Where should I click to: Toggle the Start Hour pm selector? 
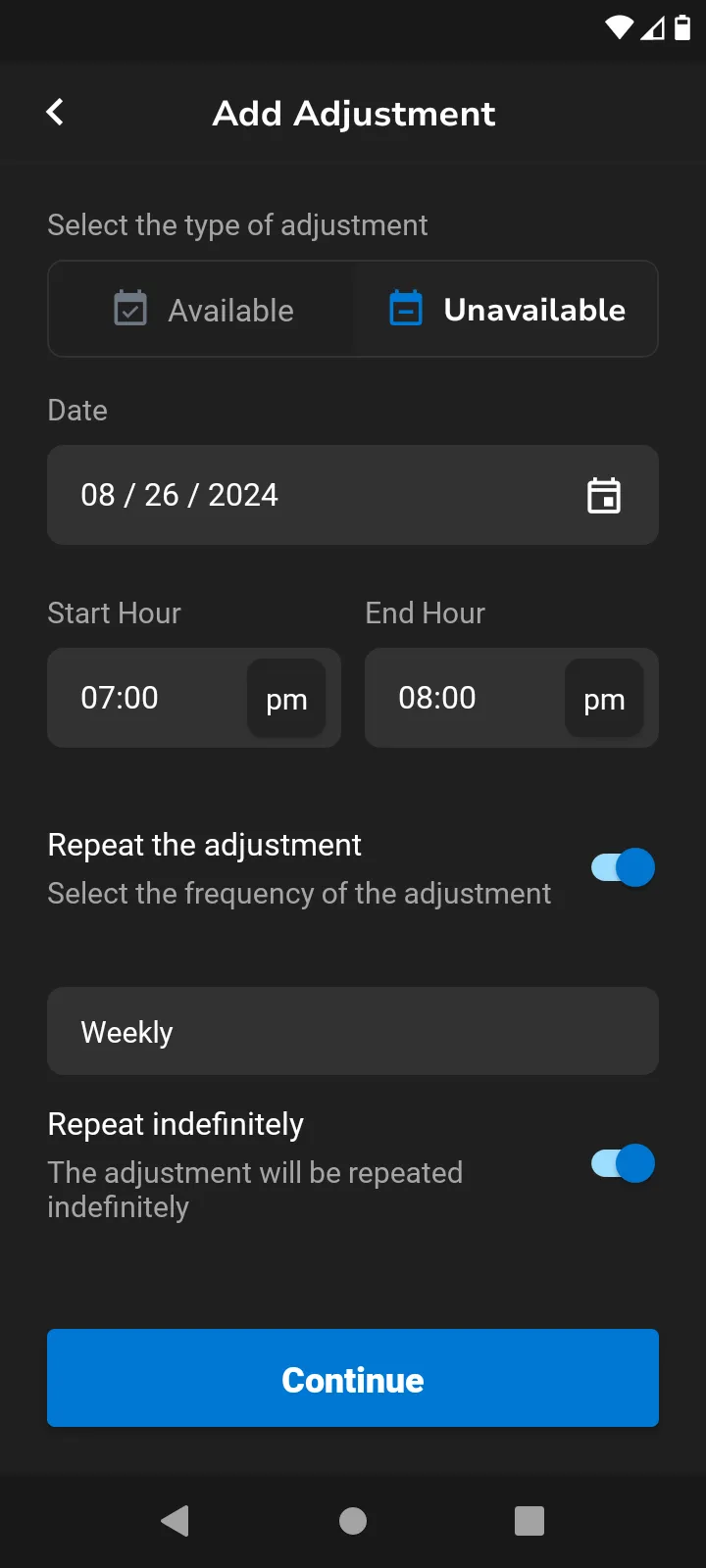pyautogui.click(x=286, y=699)
